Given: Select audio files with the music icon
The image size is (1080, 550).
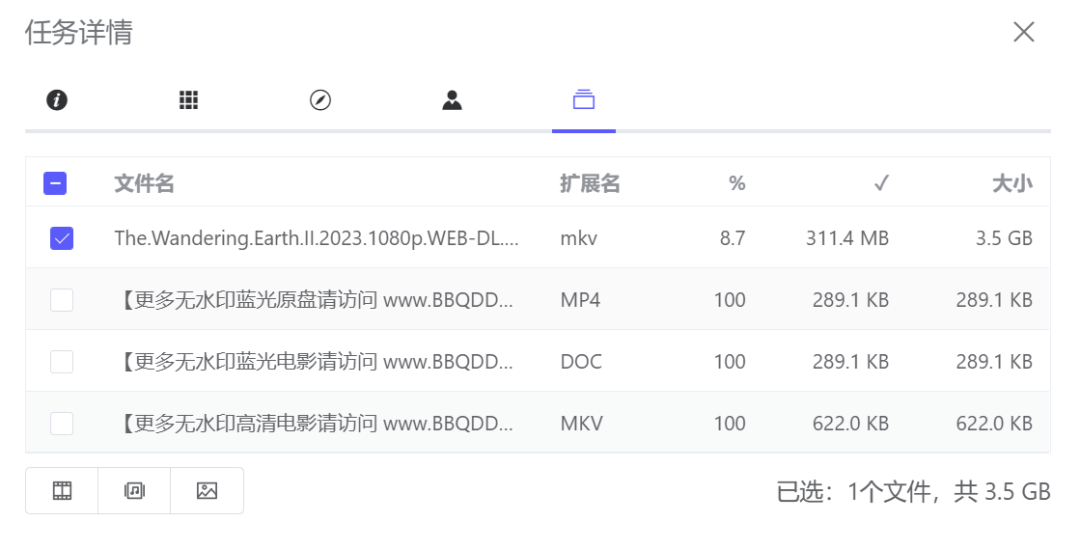Looking at the screenshot, I should click(134, 491).
